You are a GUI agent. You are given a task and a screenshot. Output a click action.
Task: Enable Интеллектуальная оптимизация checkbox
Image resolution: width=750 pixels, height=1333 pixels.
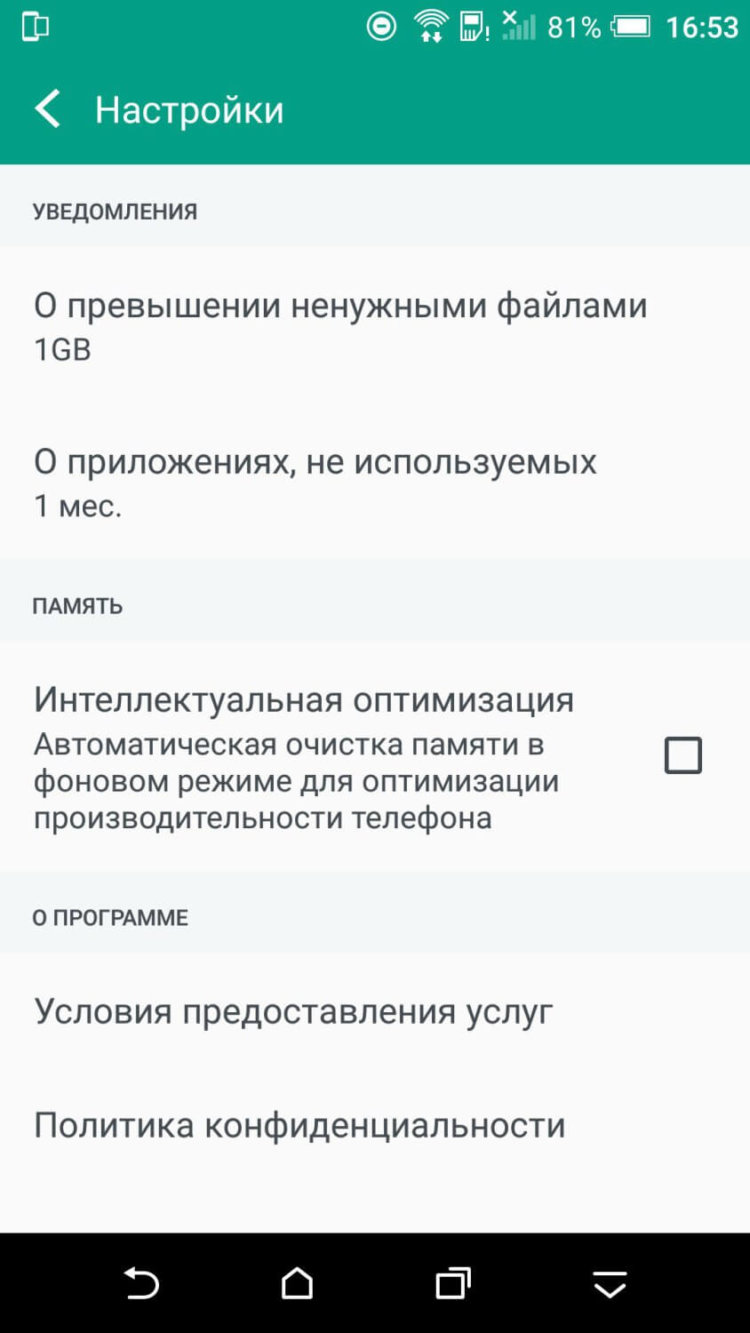[x=683, y=755]
